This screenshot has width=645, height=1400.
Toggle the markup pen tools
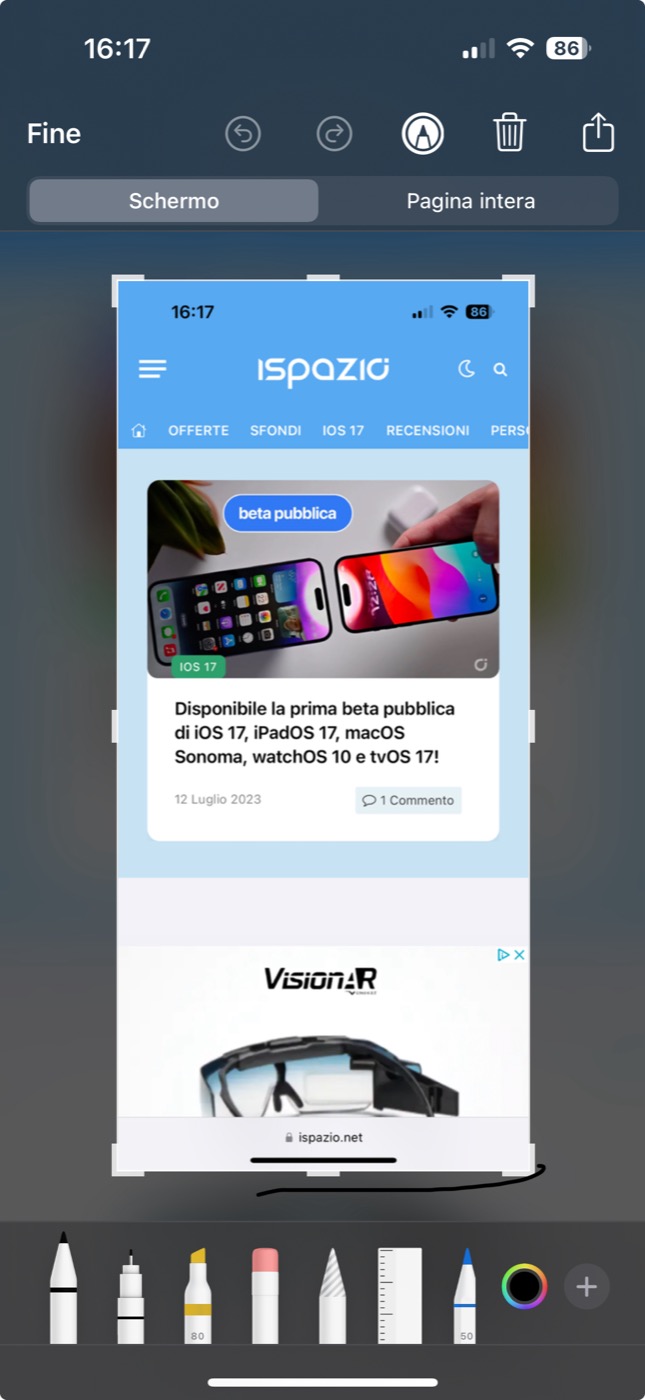[423, 133]
